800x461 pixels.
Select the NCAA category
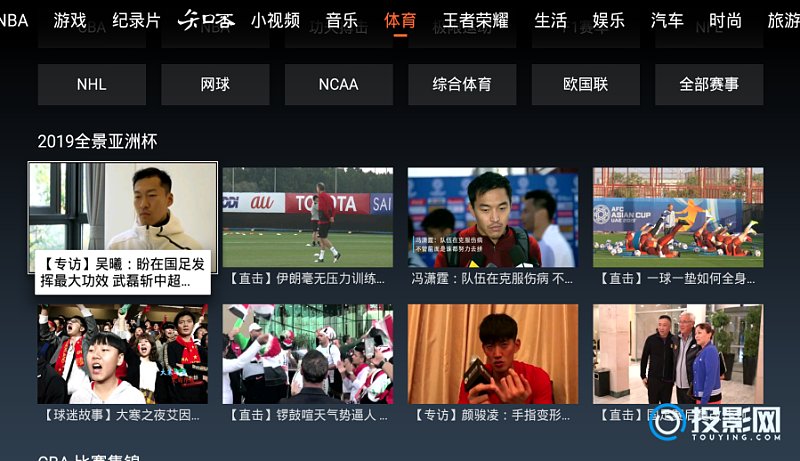tap(338, 85)
